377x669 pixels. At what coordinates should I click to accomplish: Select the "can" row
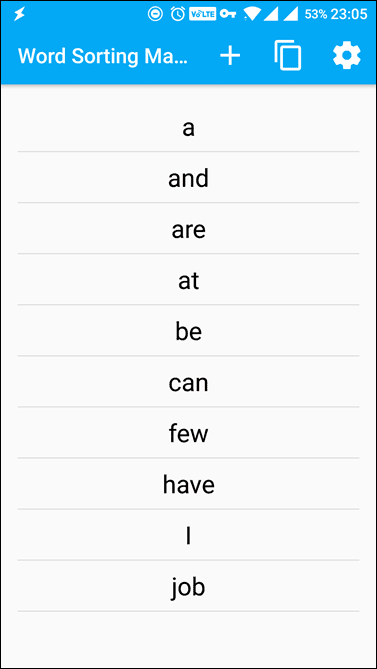188,382
